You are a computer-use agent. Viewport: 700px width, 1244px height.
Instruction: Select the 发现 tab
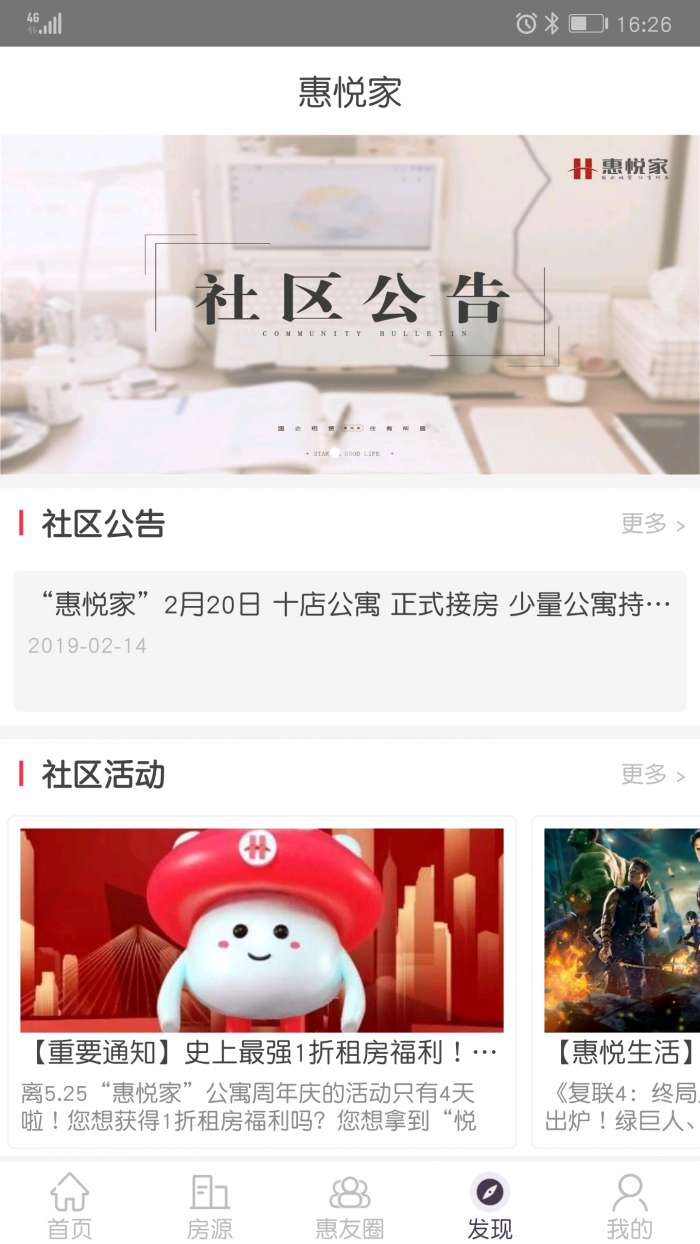[490, 1205]
